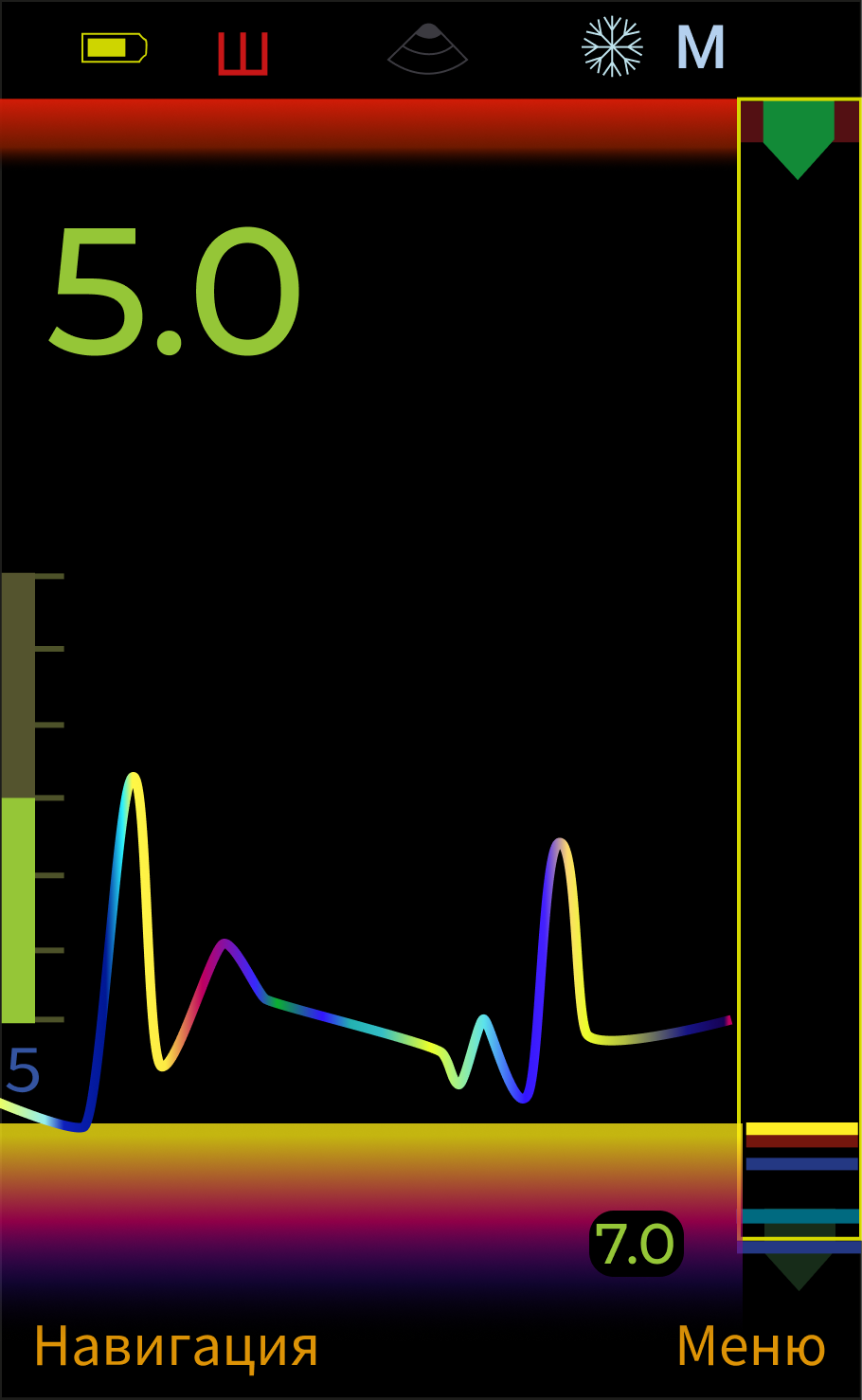Open the Навигация softkey
862x1400 pixels.
pos(176,1347)
